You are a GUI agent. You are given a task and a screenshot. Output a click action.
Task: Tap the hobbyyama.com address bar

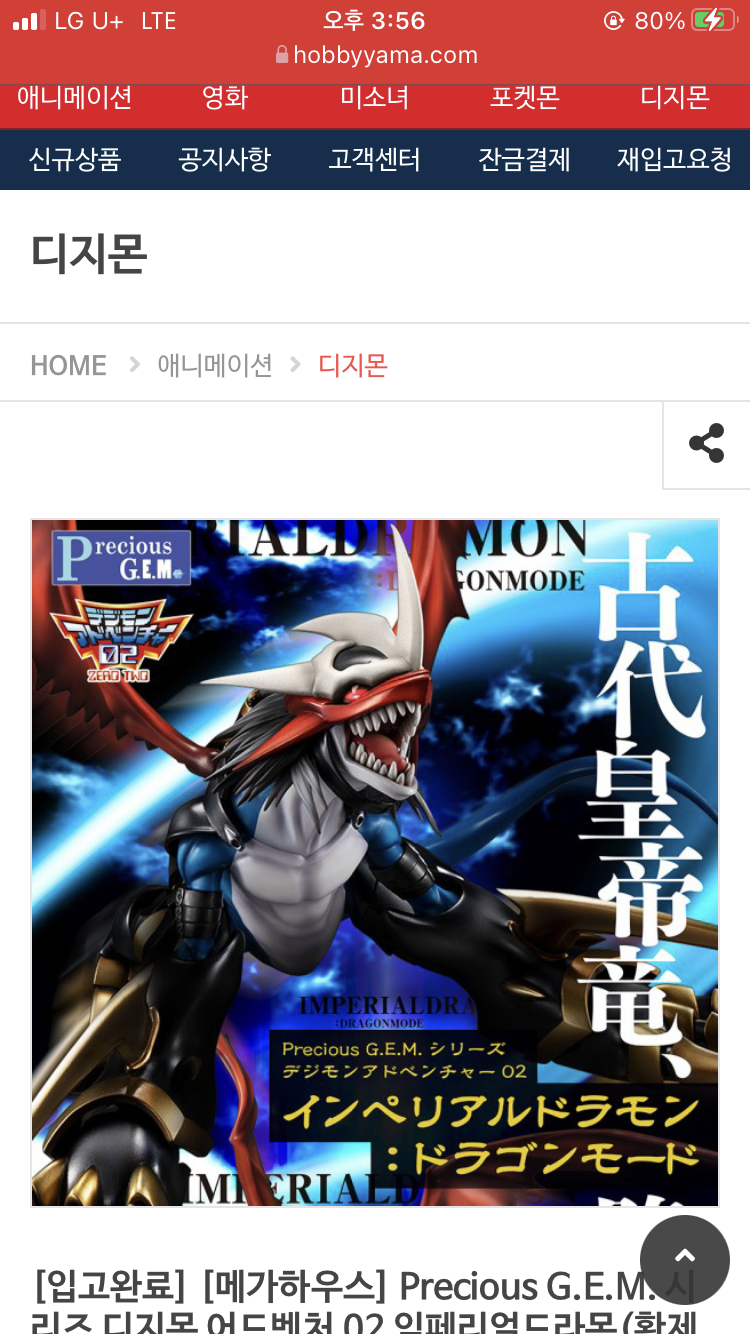point(377,55)
